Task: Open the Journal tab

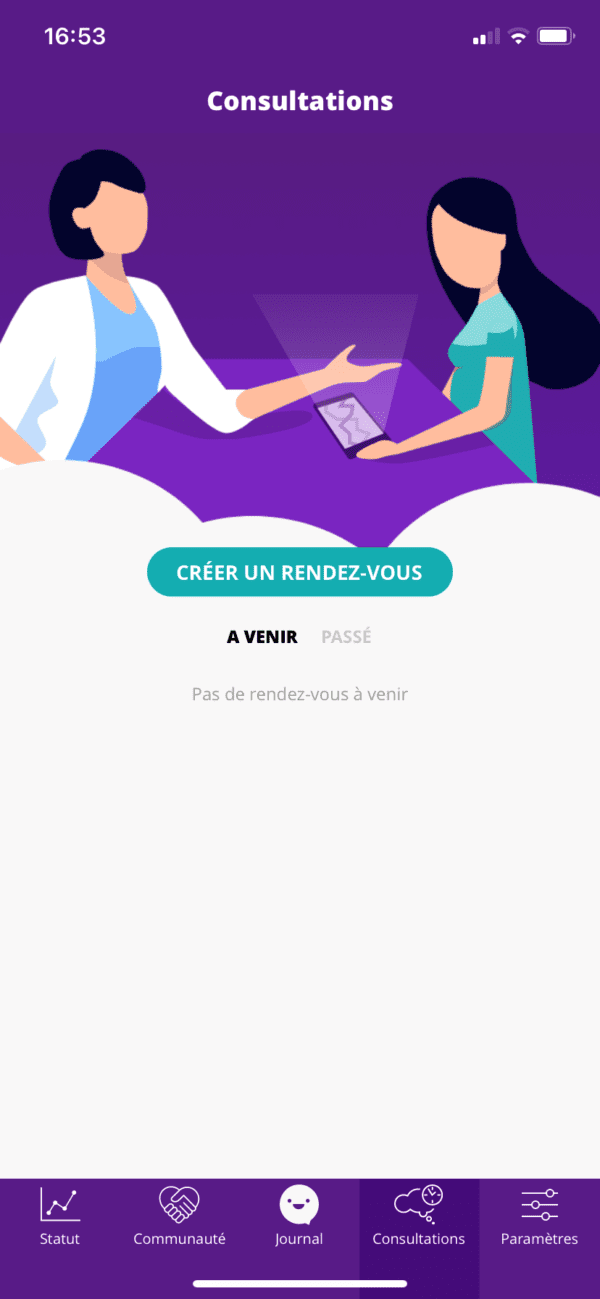Action: (299, 1216)
